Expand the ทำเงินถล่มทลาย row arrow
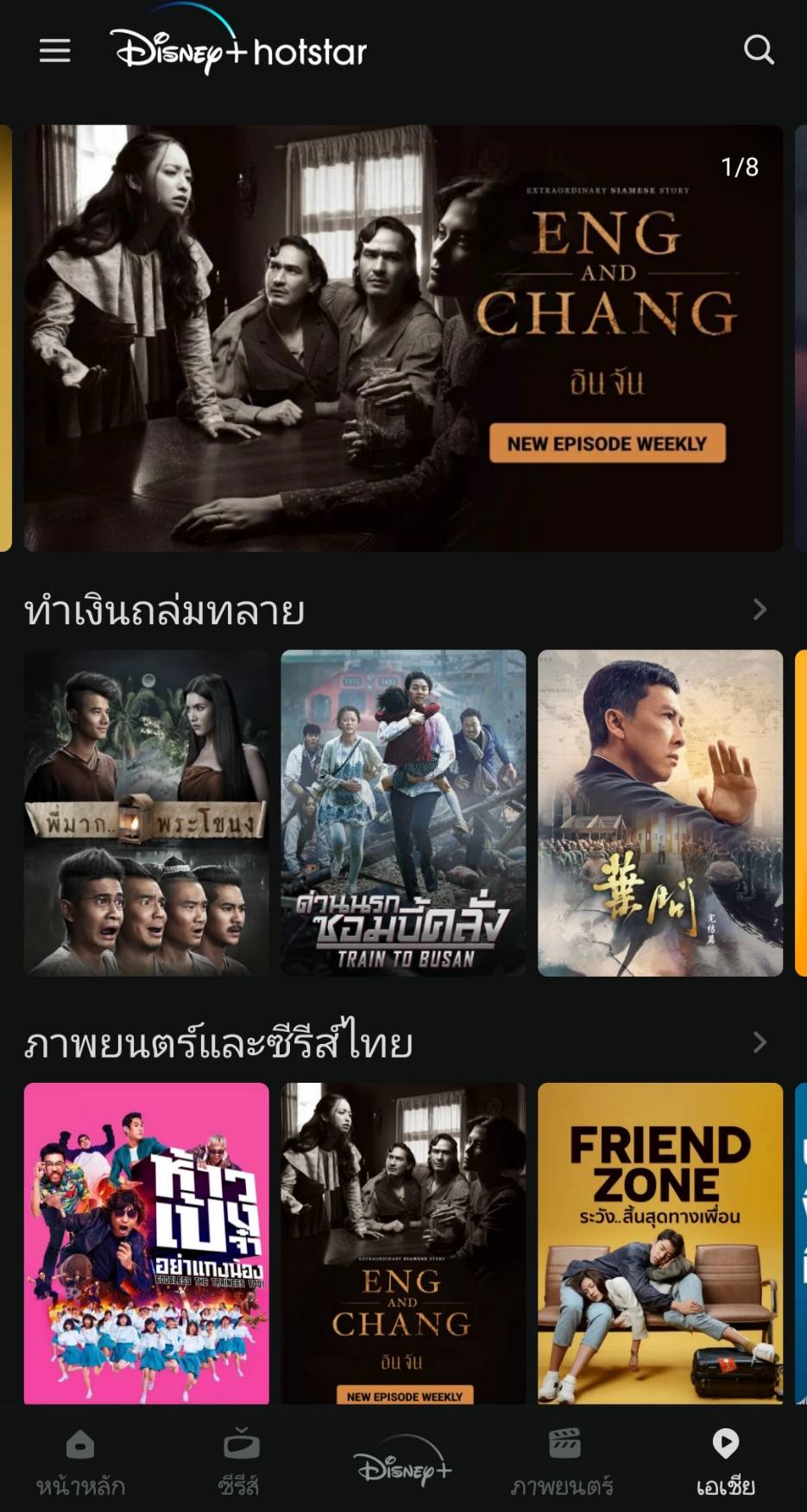The image size is (807, 1512). point(760,610)
